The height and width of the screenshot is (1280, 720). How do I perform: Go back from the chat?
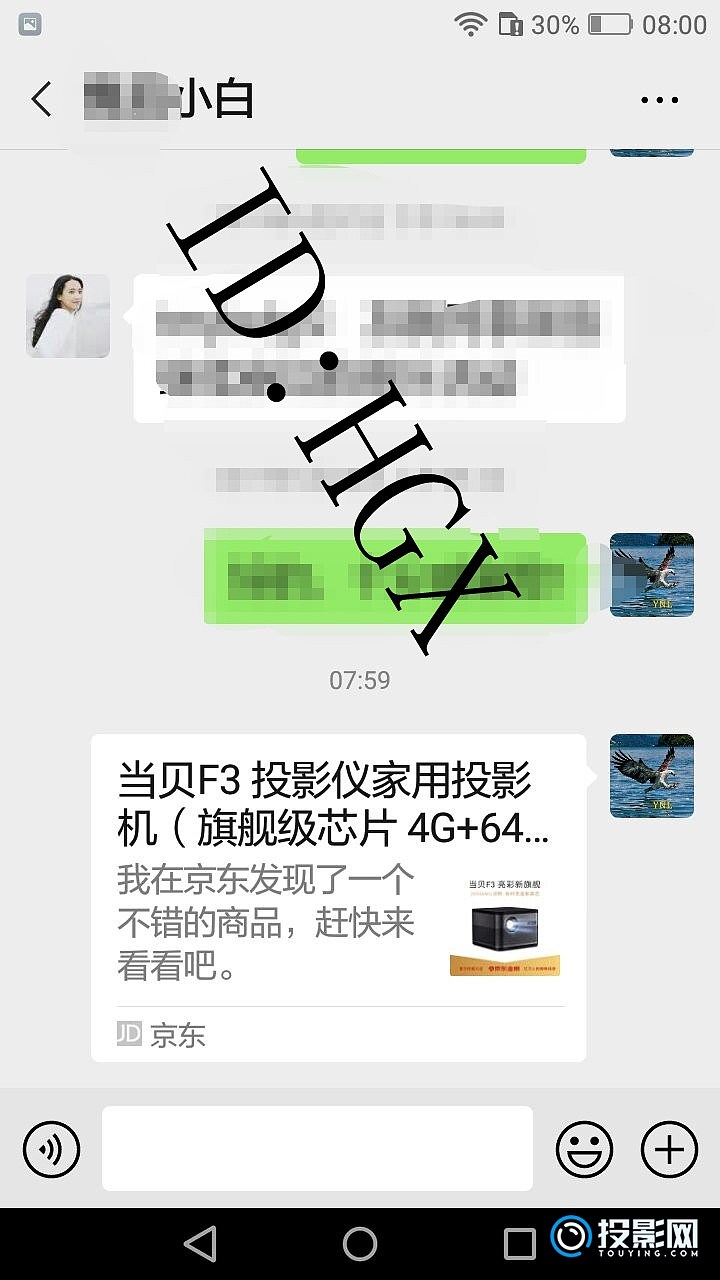coord(41,100)
